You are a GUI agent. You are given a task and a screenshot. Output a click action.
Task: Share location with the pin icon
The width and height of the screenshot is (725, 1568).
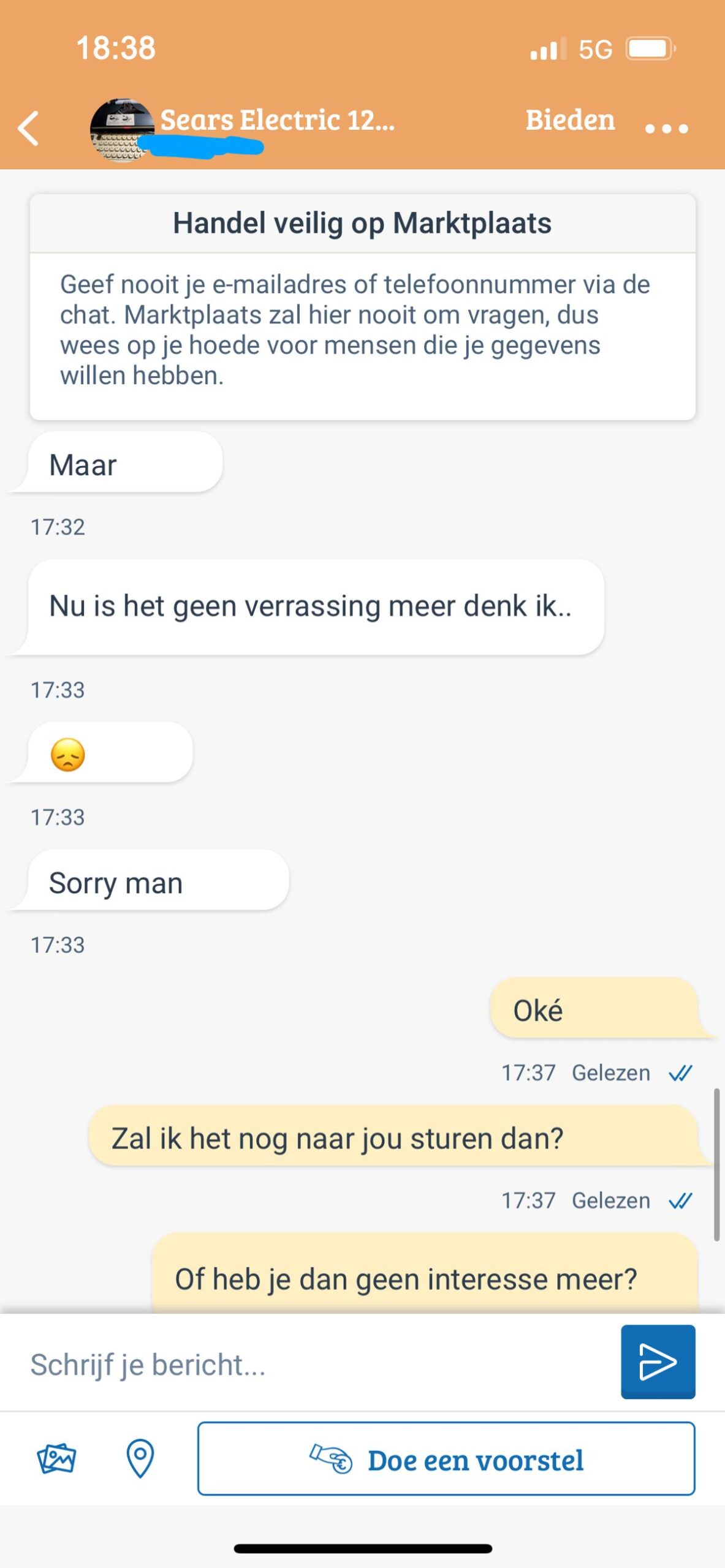pyautogui.click(x=140, y=1458)
